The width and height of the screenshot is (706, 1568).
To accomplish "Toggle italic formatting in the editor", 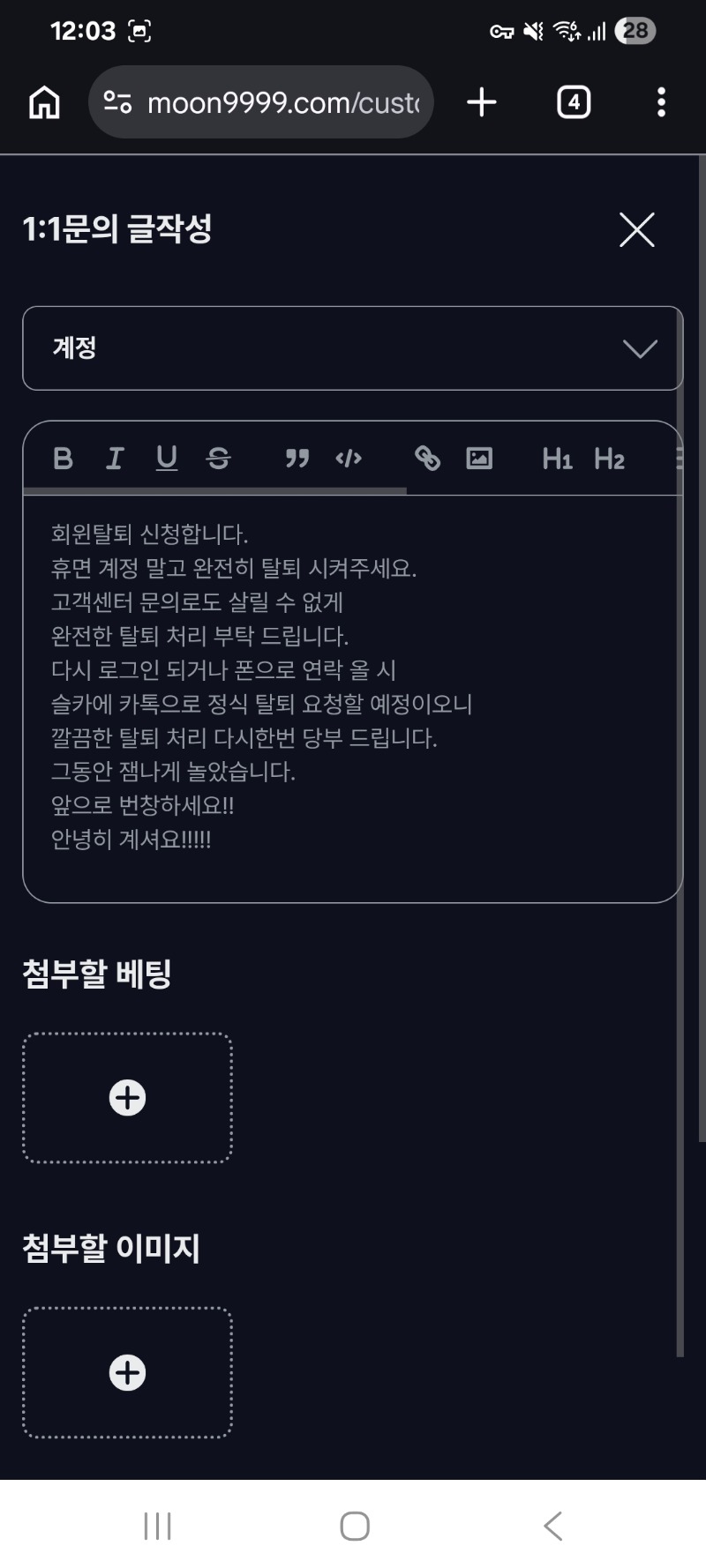I will point(115,459).
